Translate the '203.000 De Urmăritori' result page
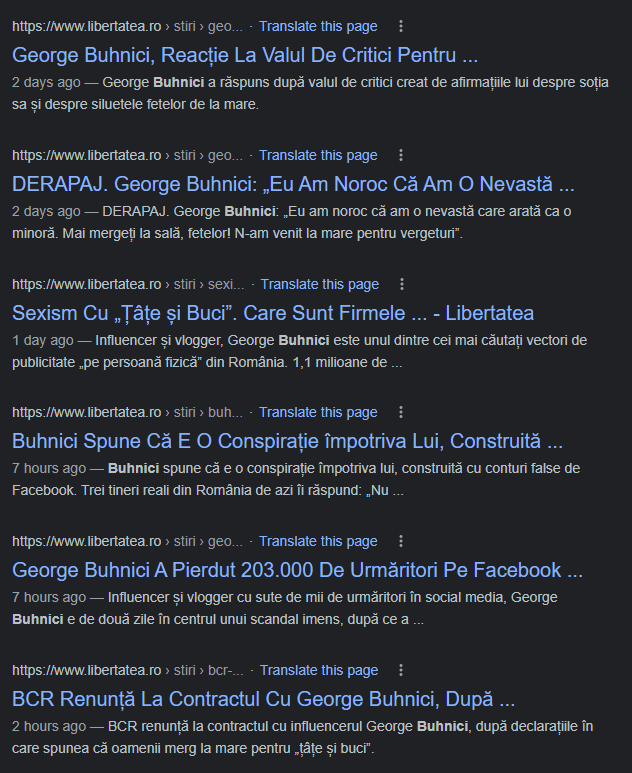The width and height of the screenshot is (632, 773). (x=318, y=541)
